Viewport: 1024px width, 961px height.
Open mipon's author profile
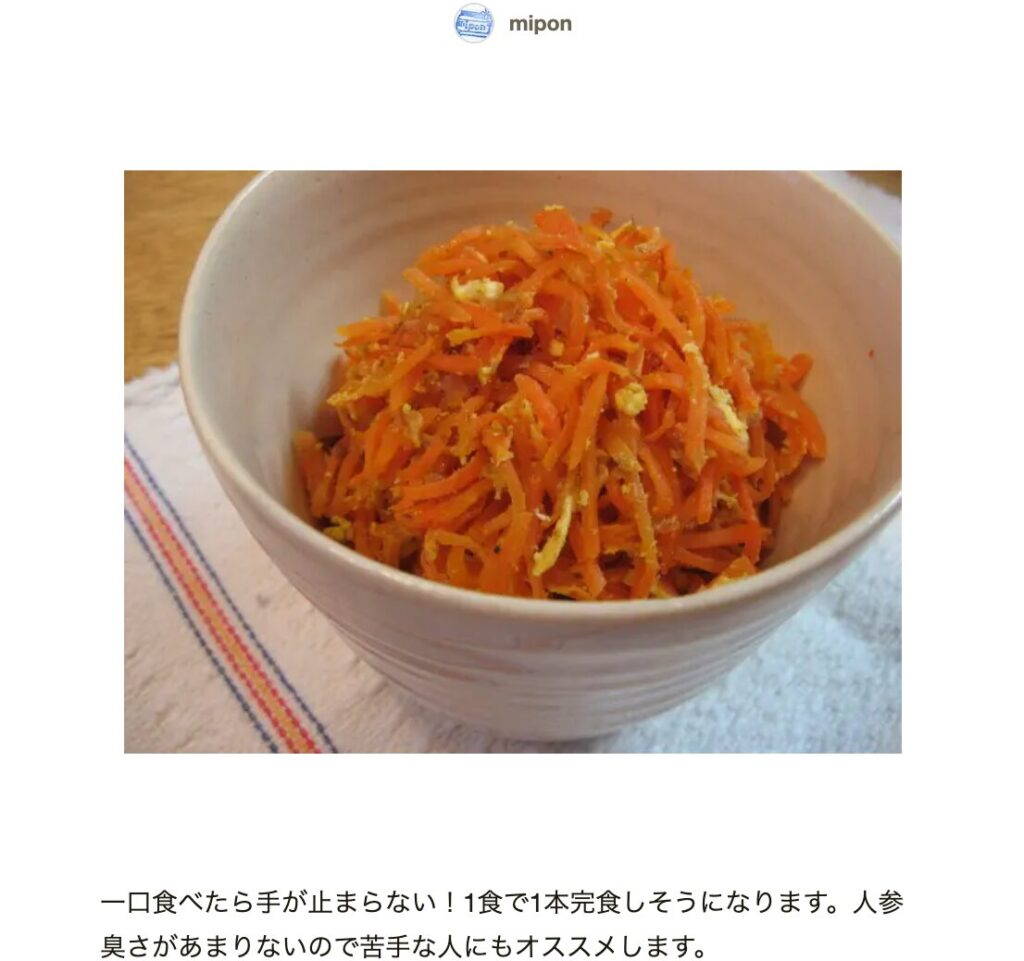point(539,24)
